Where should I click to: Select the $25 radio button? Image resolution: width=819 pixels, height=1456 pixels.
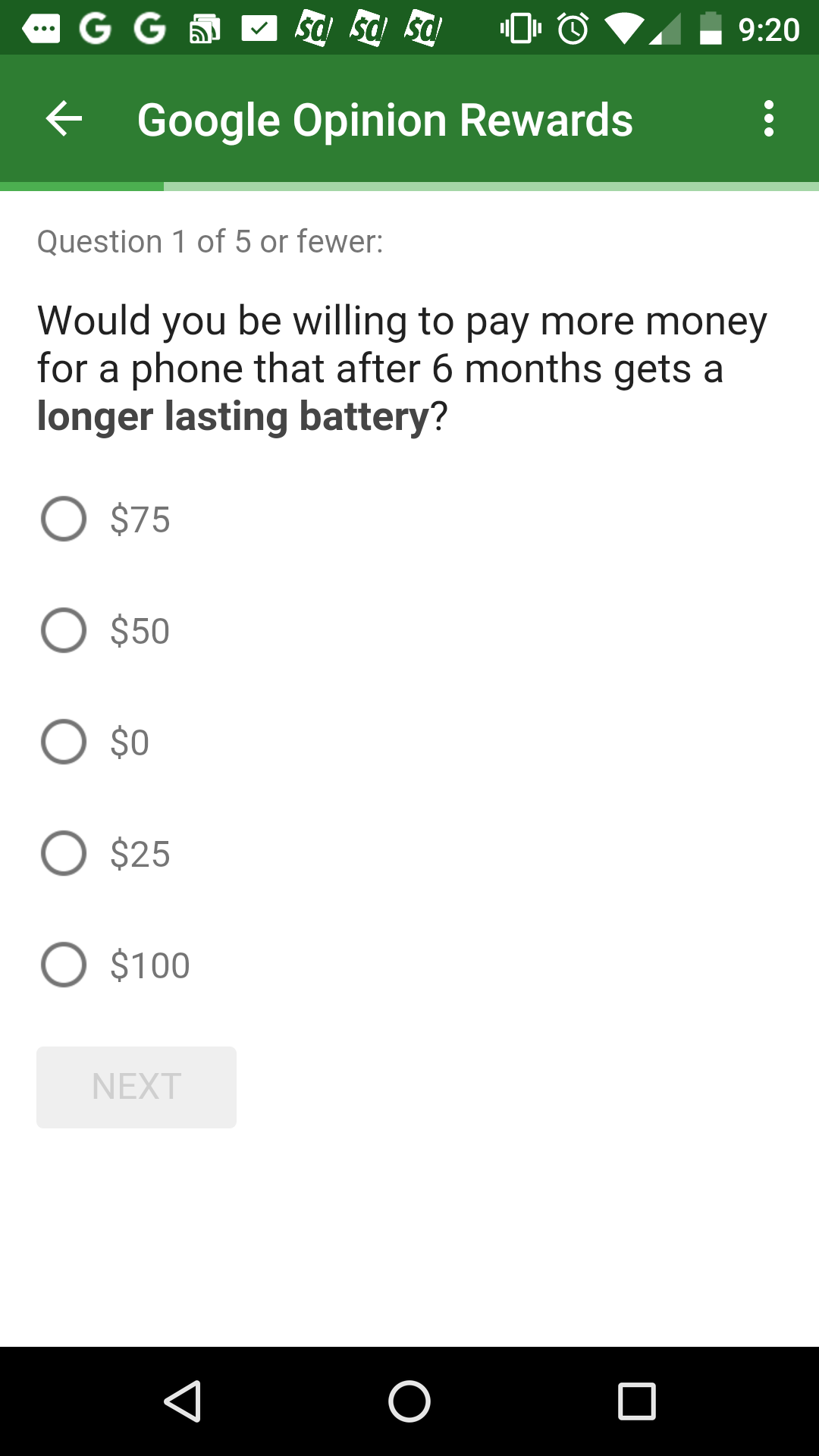(x=64, y=854)
